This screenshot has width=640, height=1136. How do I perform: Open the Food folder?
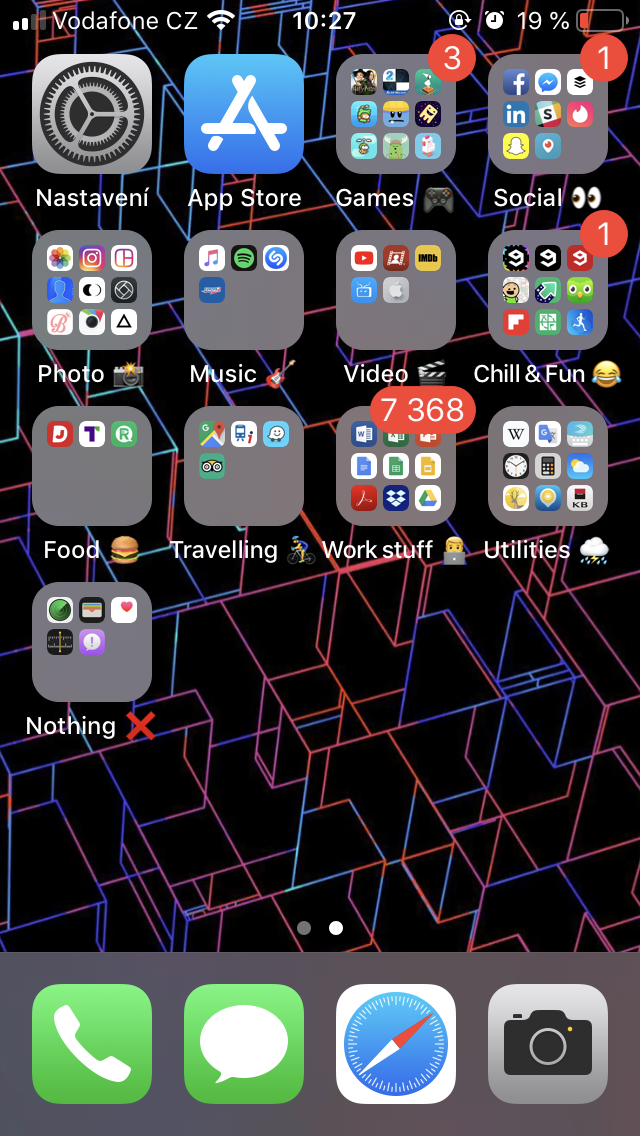[x=92, y=466]
